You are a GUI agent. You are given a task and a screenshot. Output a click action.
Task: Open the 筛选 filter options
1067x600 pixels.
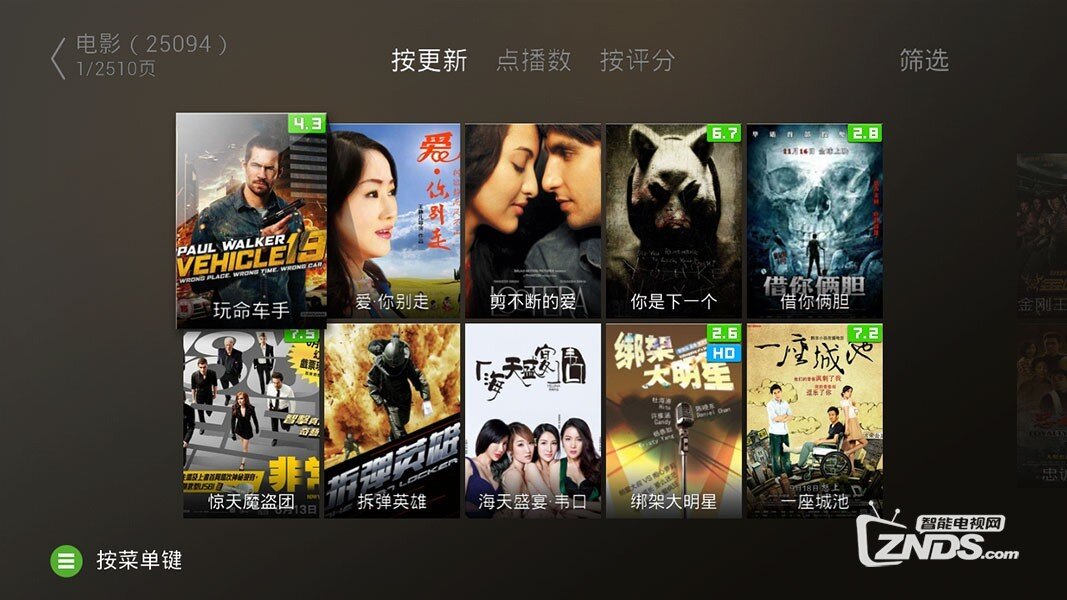point(923,60)
